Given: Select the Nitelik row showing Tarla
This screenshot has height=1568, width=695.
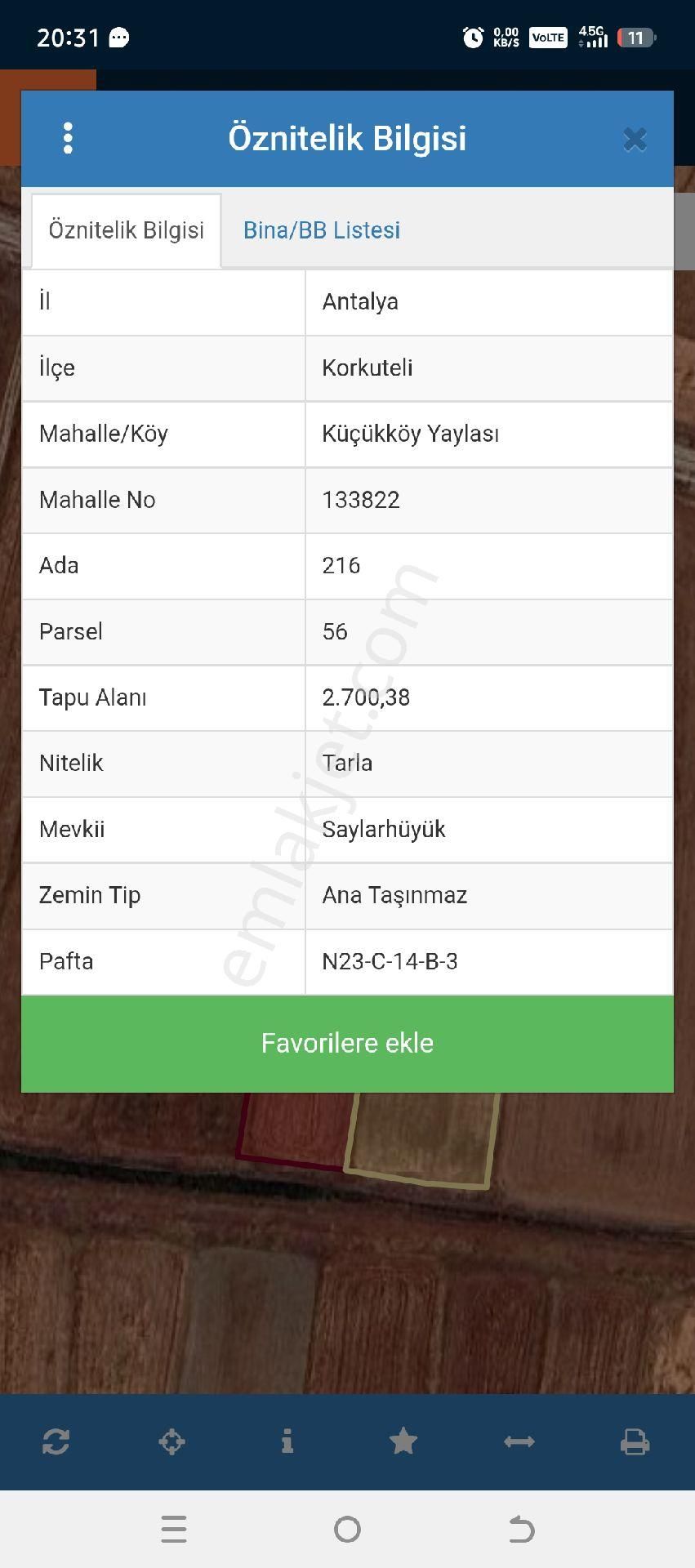Looking at the screenshot, I should pyautogui.click(x=347, y=764).
